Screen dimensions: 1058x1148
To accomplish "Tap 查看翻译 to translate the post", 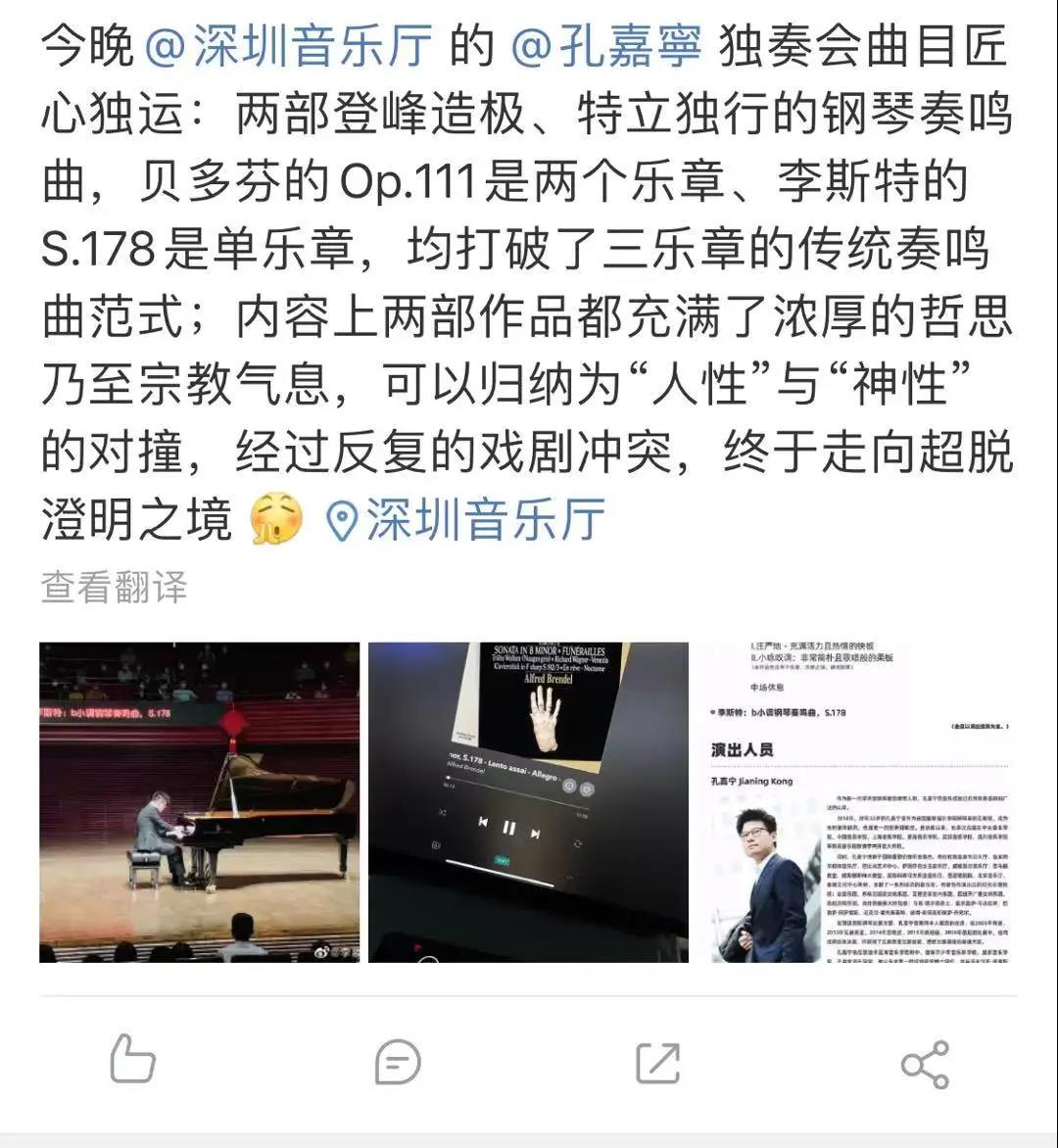I will (114, 588).
